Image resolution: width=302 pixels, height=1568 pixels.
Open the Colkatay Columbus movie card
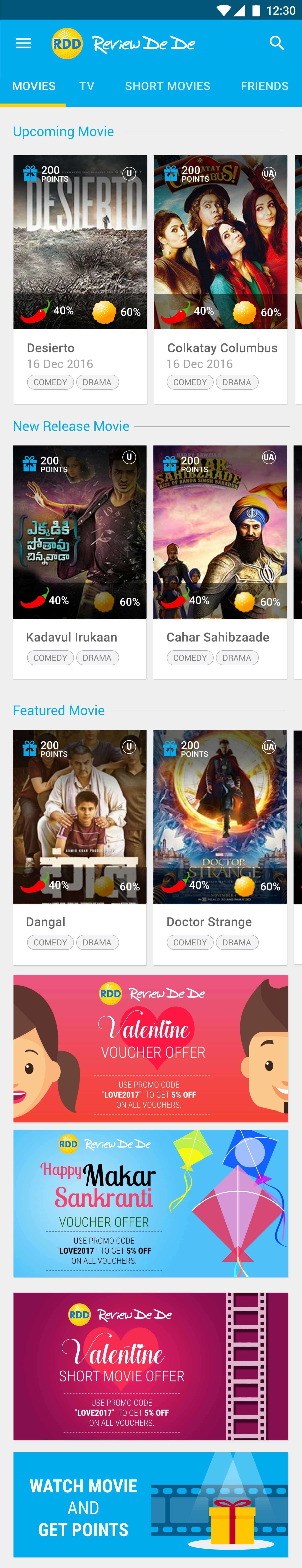point(220,279)
